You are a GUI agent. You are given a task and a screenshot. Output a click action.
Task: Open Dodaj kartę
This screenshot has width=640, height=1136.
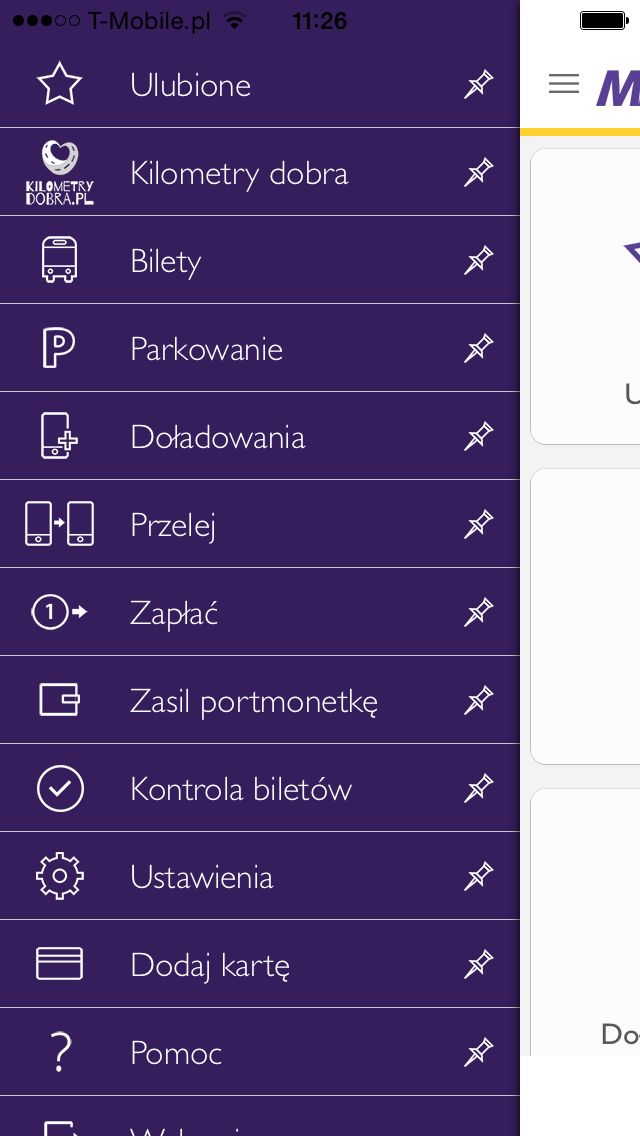click(x=259, y=964)
